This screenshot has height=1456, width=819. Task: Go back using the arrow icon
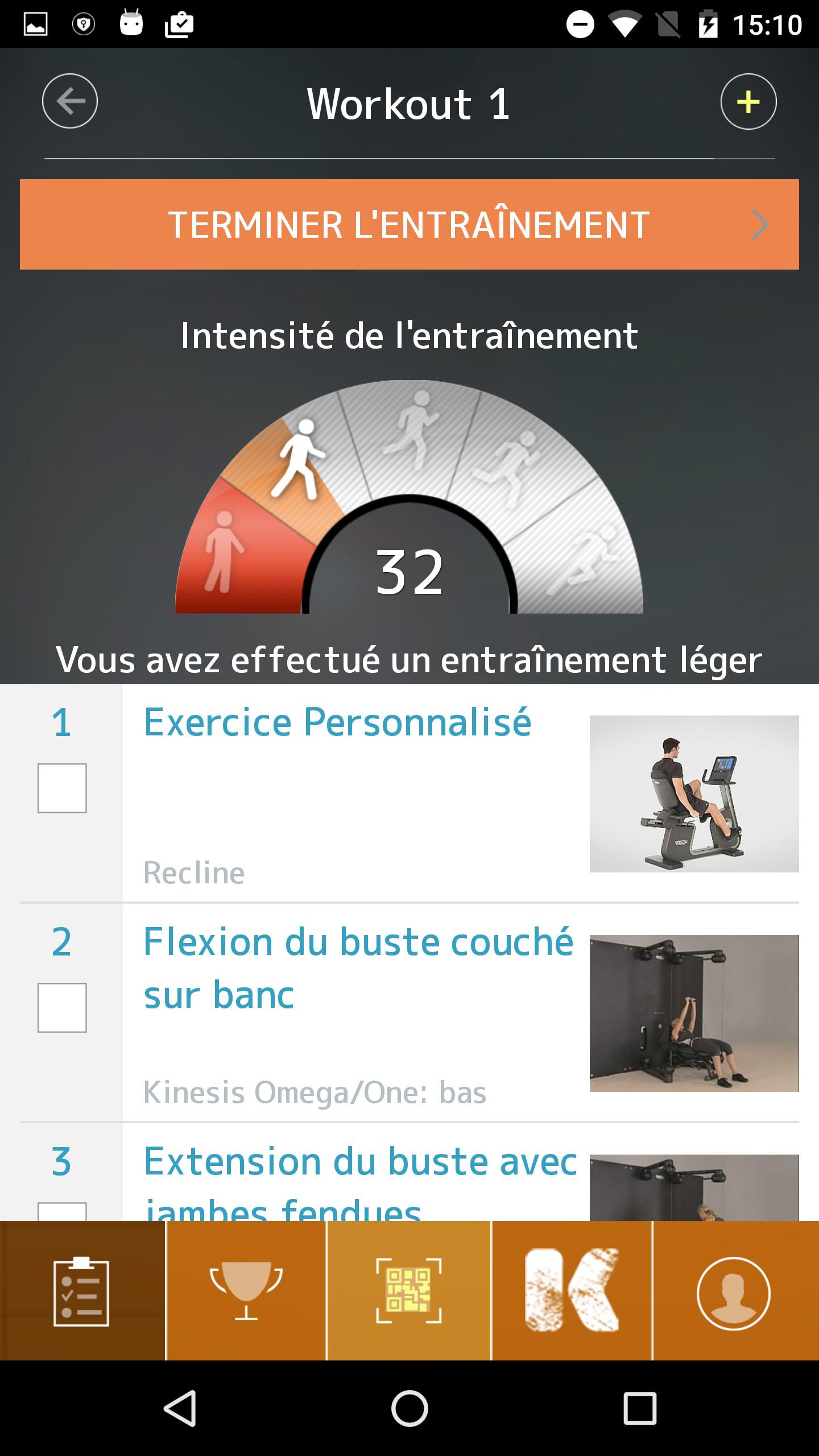[x=70, y=101]
